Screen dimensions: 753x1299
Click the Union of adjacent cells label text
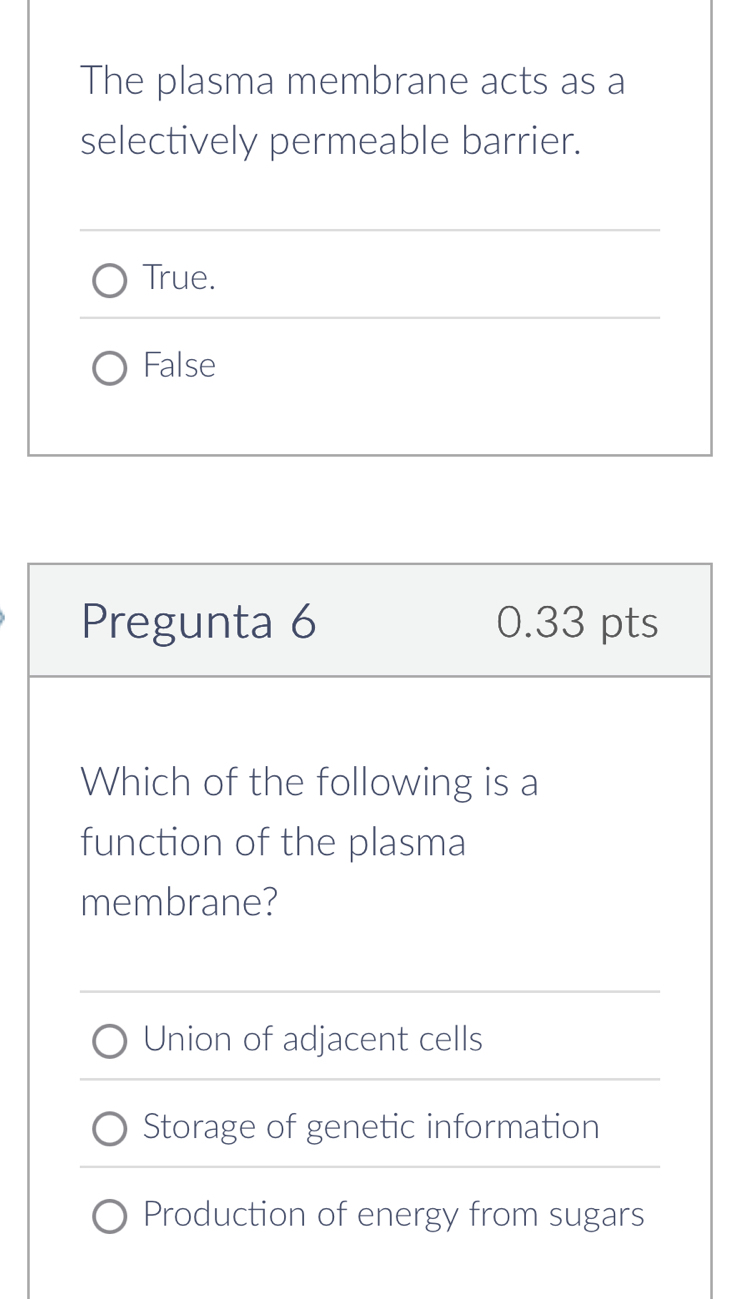[x=313, y=1038]
